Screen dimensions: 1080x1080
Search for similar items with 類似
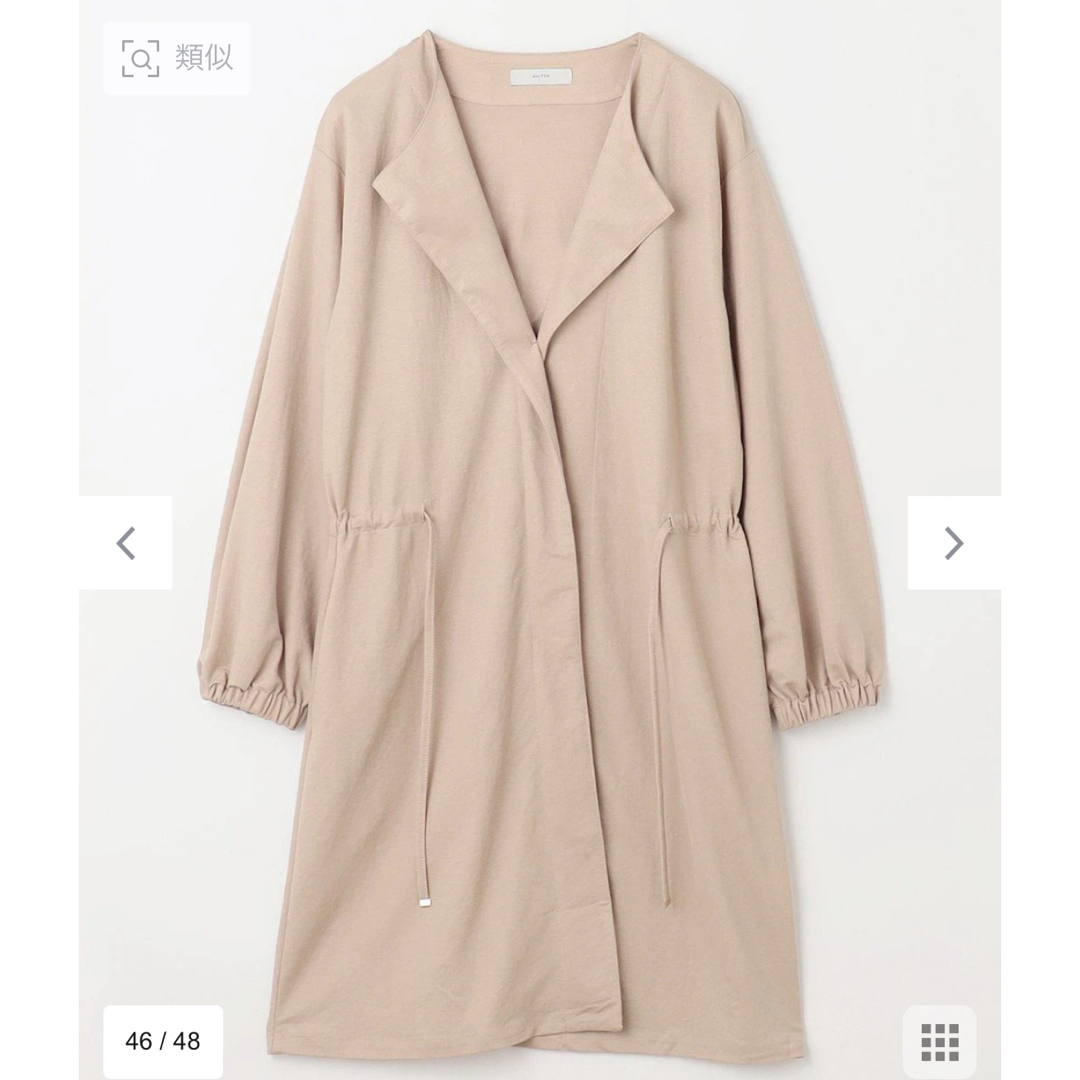click(x=177, y=58)
